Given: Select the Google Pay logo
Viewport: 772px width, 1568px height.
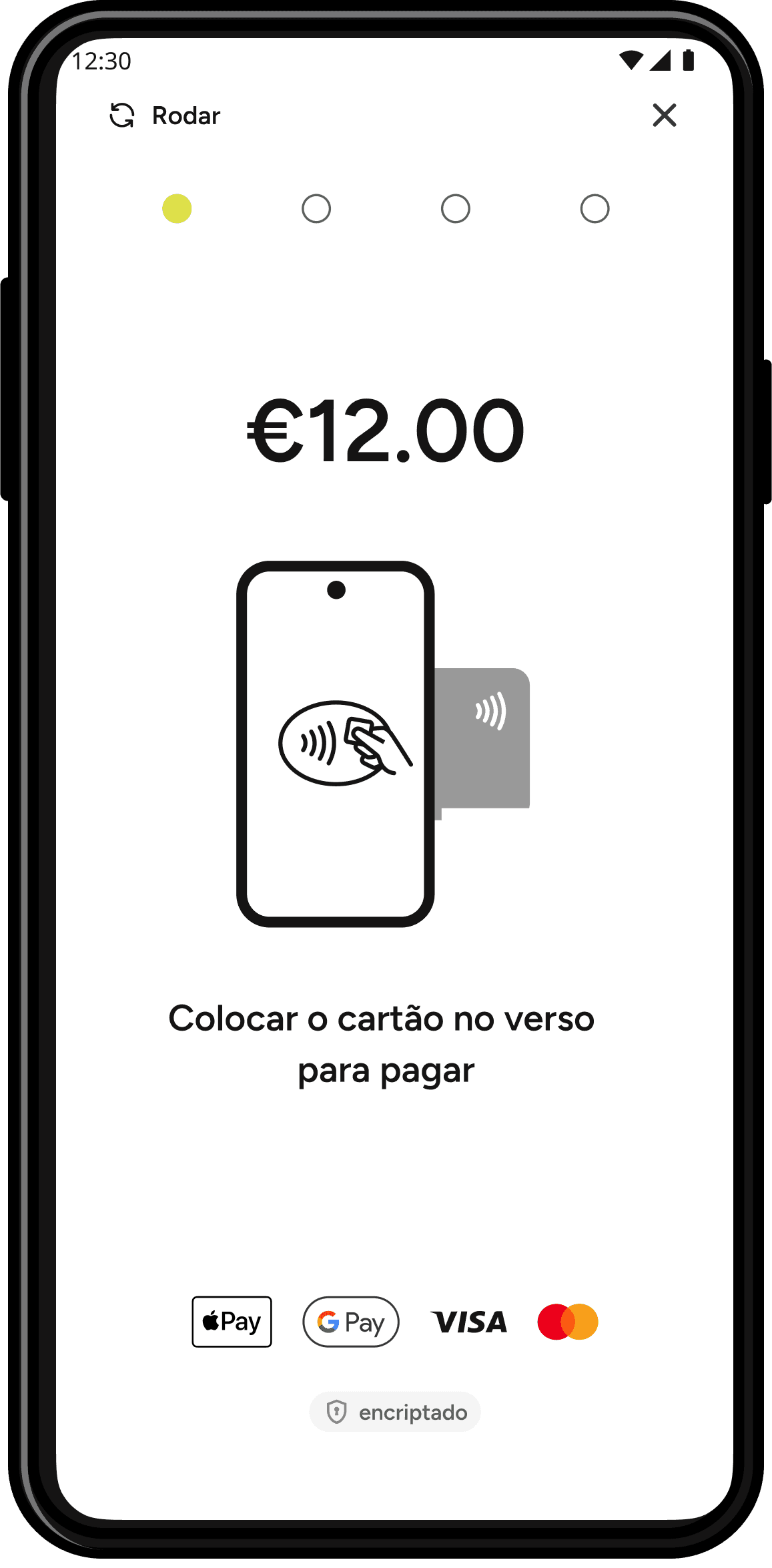Looking at the screenshot, I should (350, 1321).
